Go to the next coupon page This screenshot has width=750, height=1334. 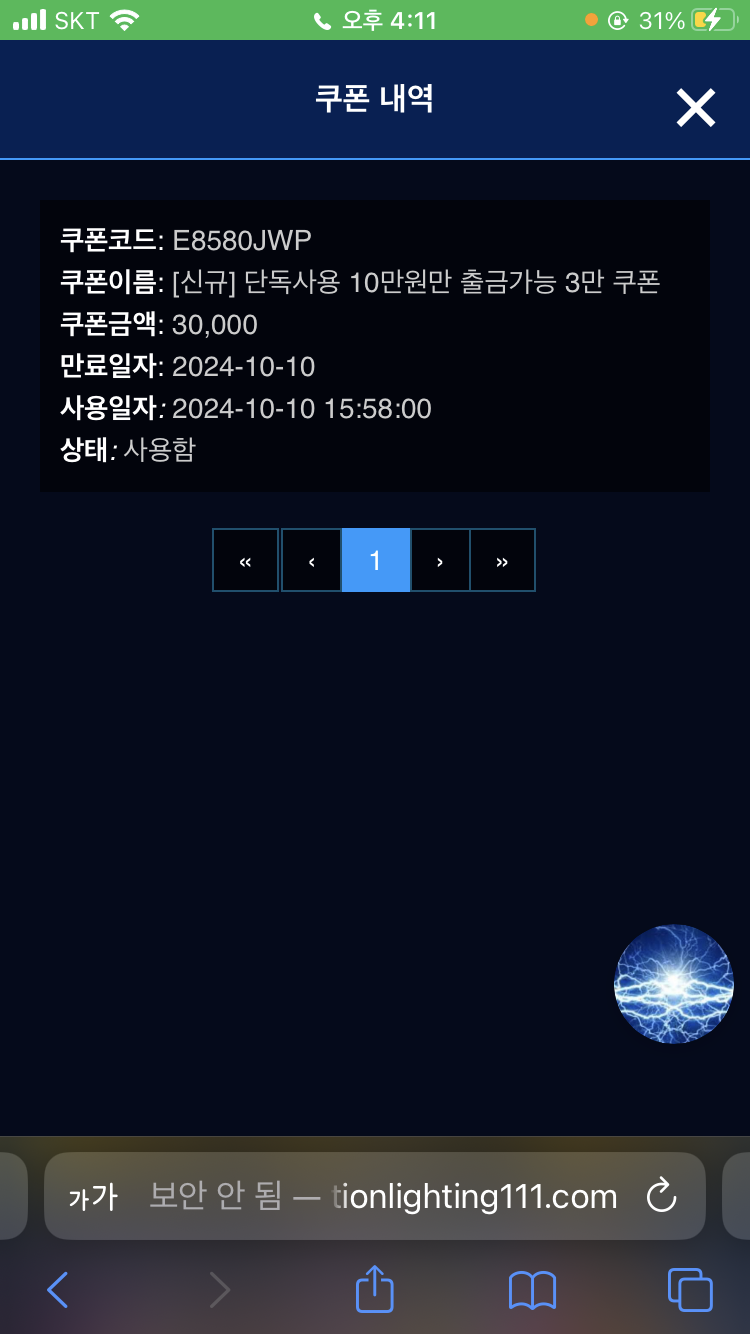(x=440, y=561)
